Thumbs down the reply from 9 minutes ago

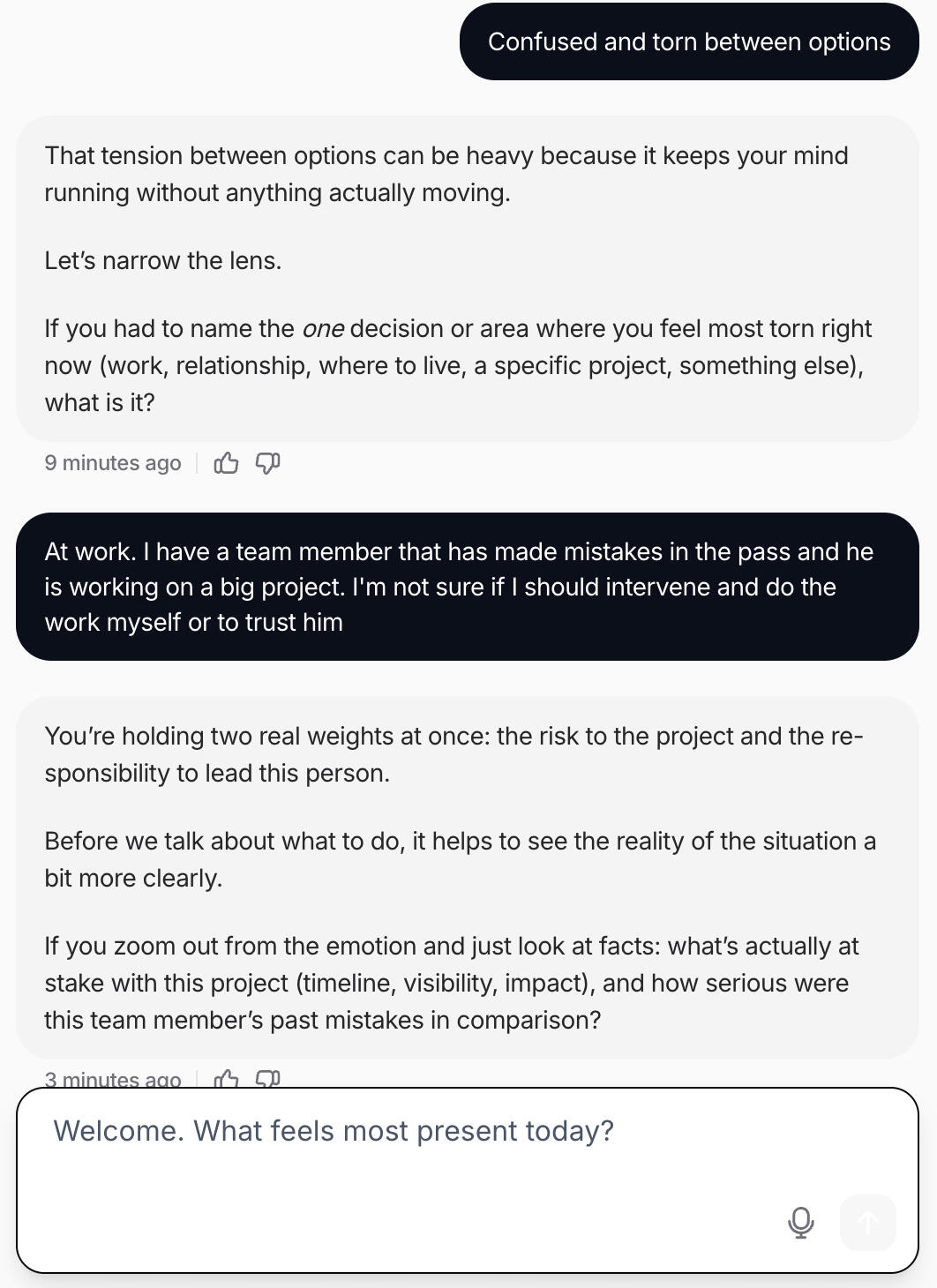coord(267,463)
